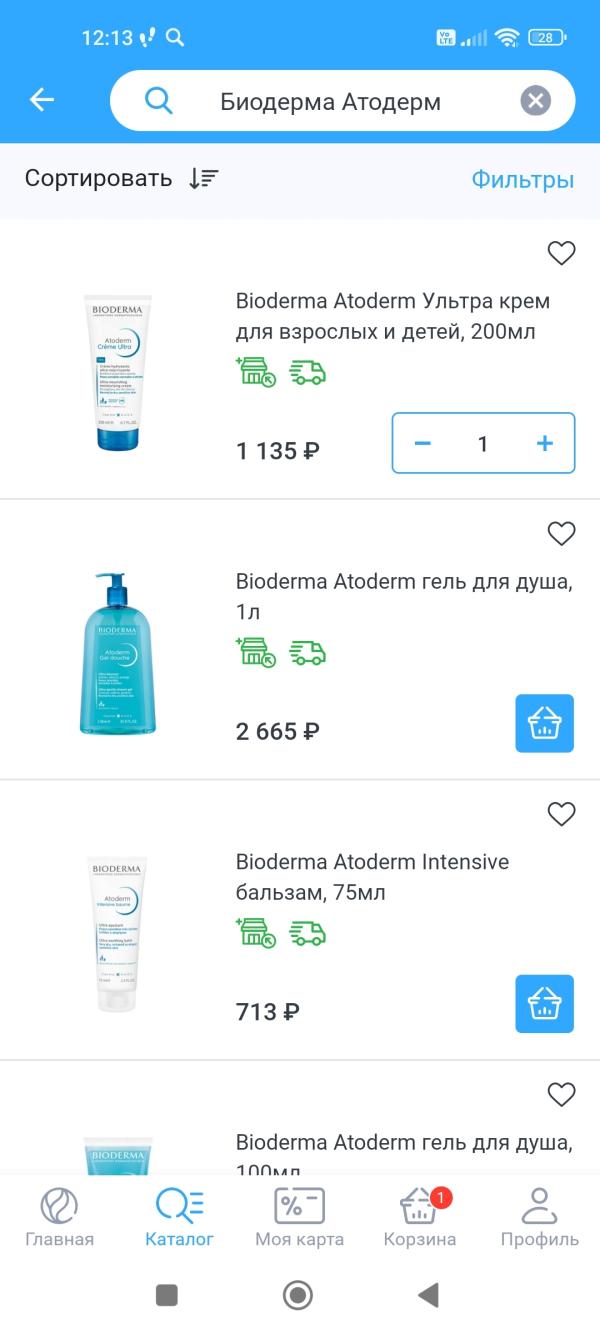Open Моя карта tab
The height and width of the screenshot is (1332, 600).
(299, 1217)
